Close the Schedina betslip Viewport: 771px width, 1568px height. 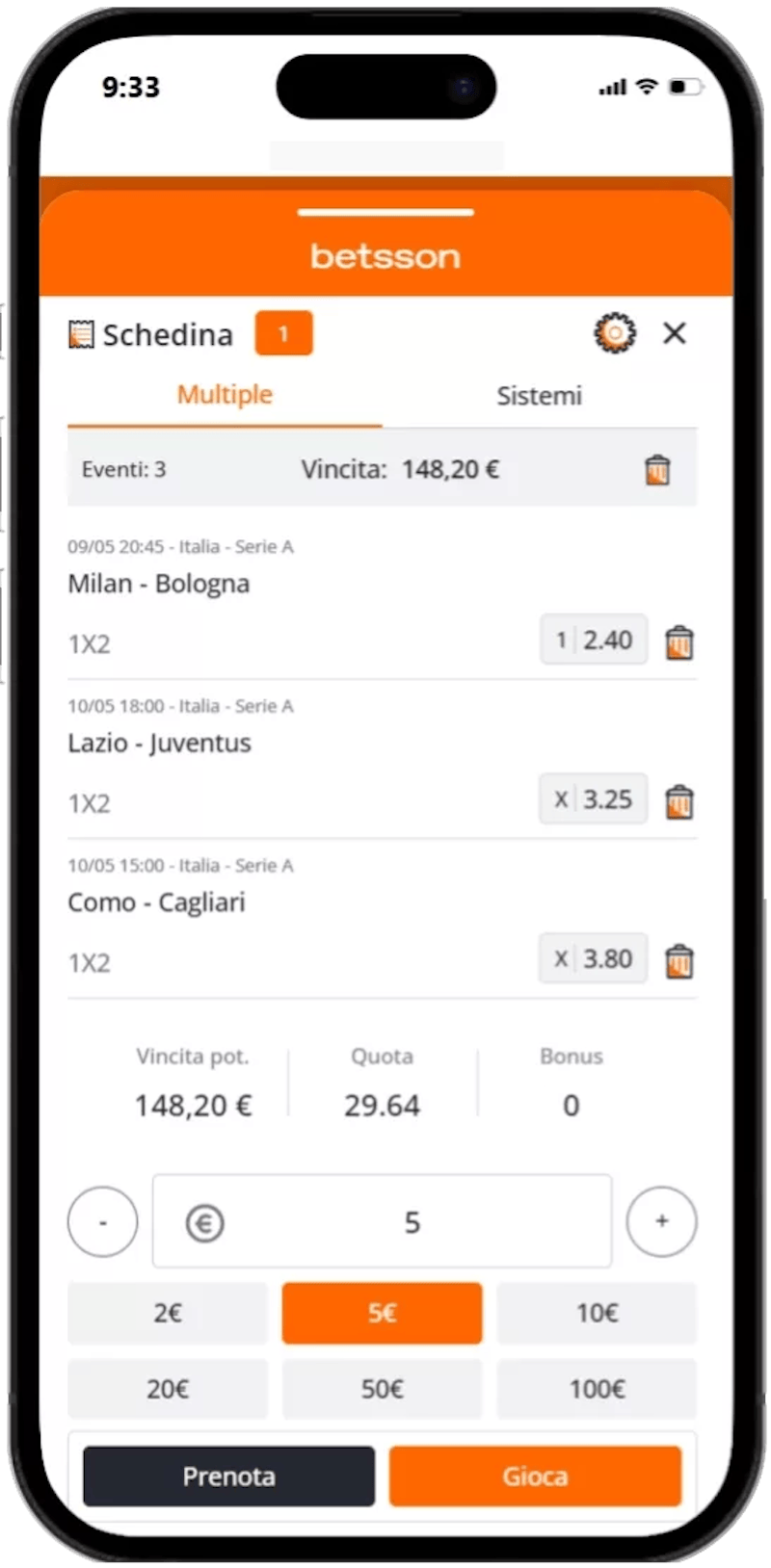point(675,333)
